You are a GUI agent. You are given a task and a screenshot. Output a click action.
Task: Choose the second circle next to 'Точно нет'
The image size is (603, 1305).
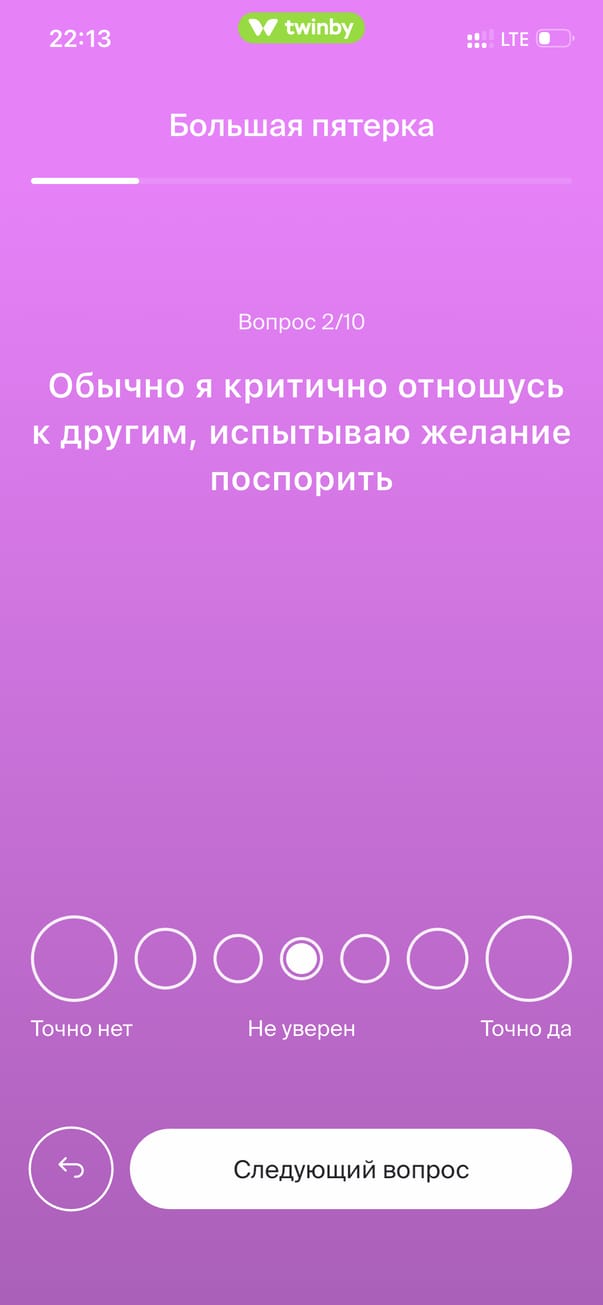pos(165,958)
